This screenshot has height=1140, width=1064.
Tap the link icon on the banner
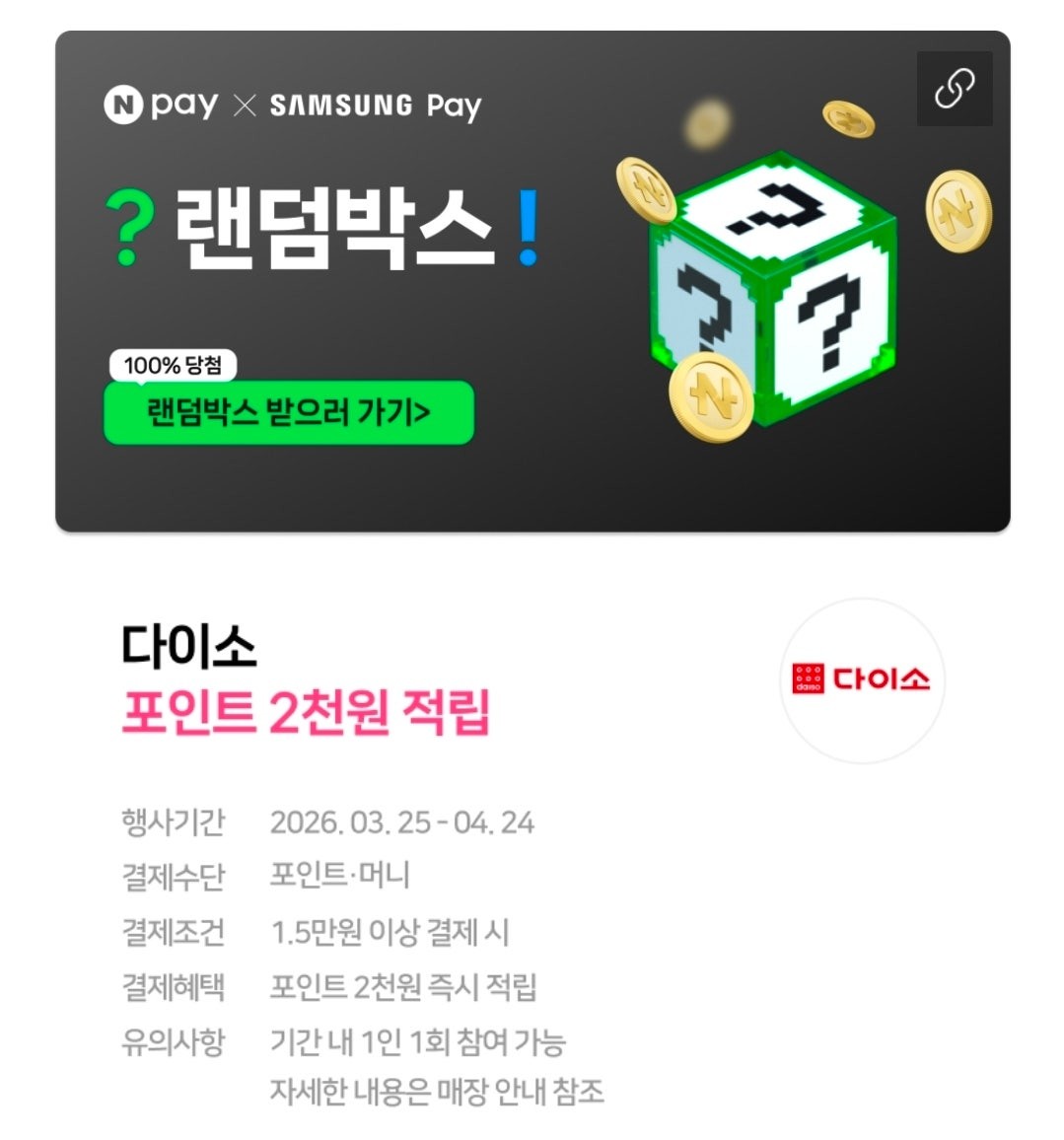click(954, 89)
